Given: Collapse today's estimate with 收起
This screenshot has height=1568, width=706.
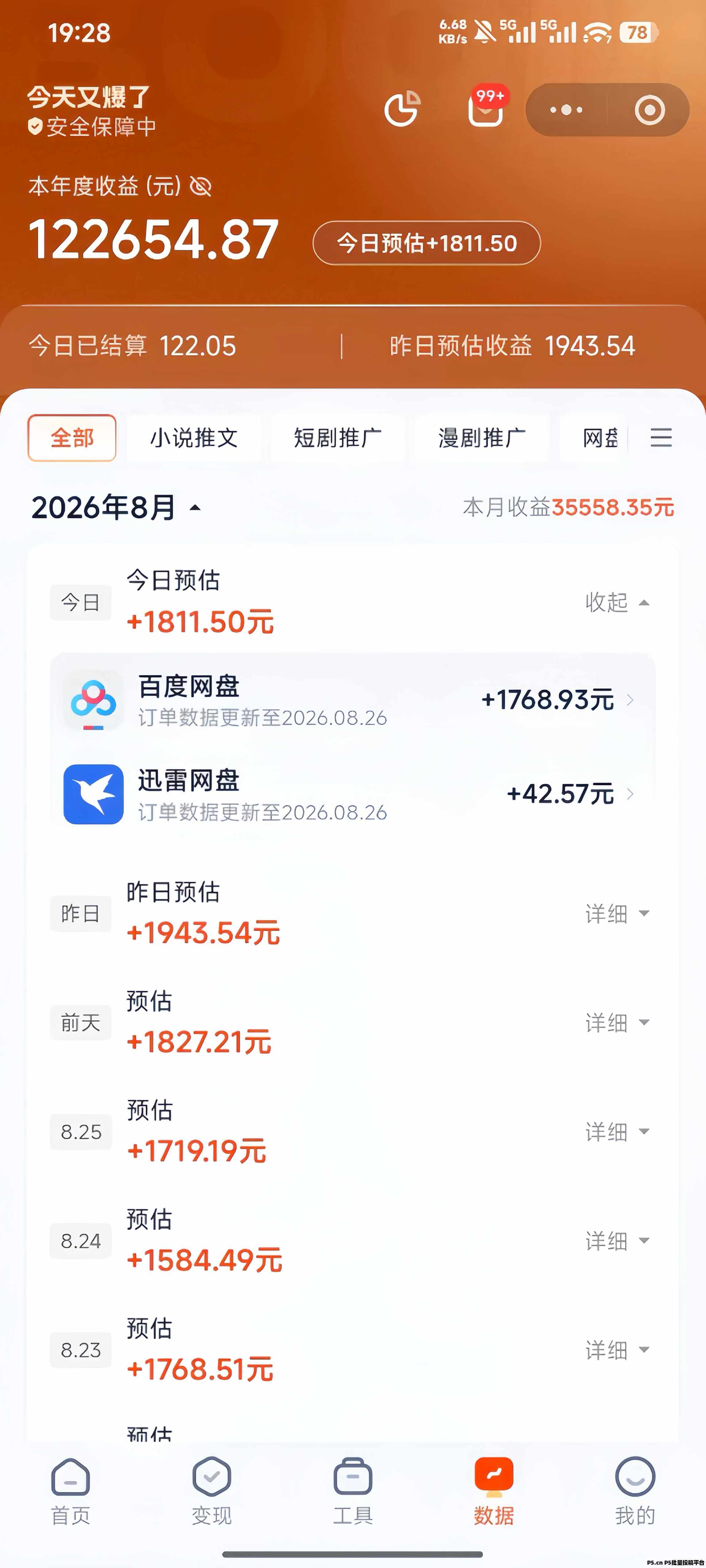Looking at the screenshot, I should [x=617, y=602].
